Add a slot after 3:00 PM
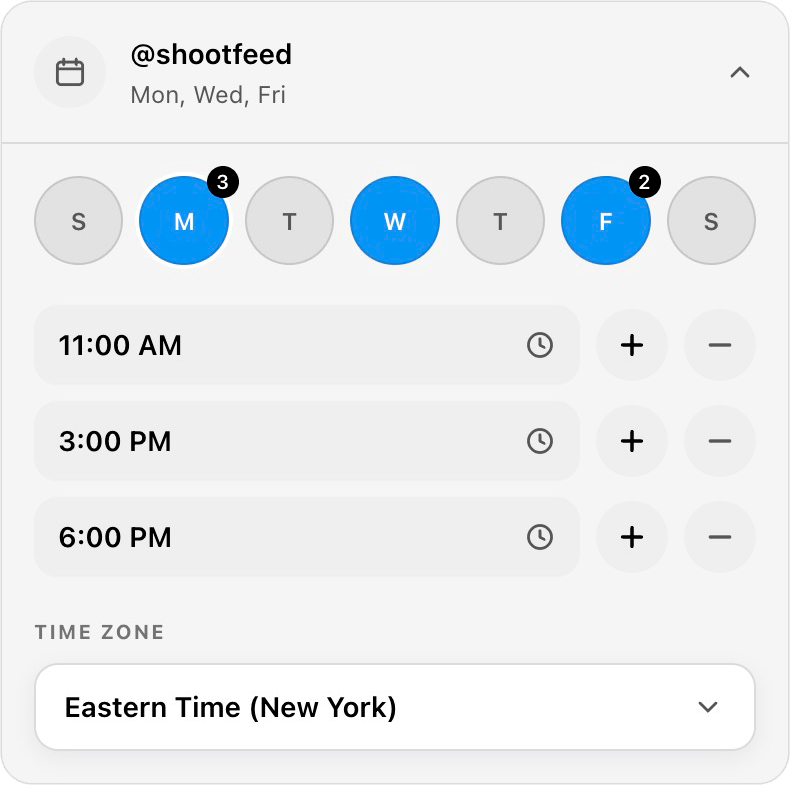This screenshot has width=790, height=785. coord(632,441)
